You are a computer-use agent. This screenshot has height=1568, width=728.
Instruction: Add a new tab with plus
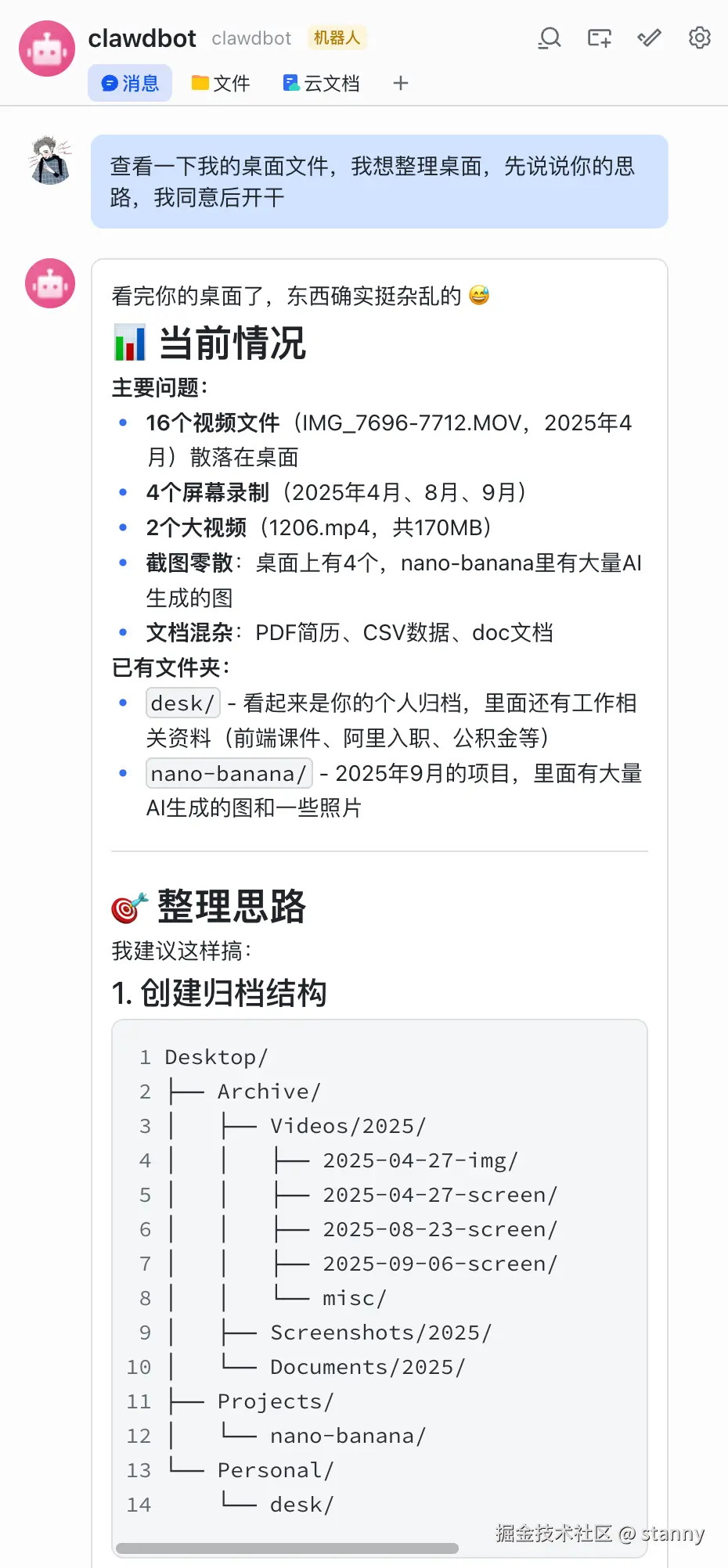[401, 83]
